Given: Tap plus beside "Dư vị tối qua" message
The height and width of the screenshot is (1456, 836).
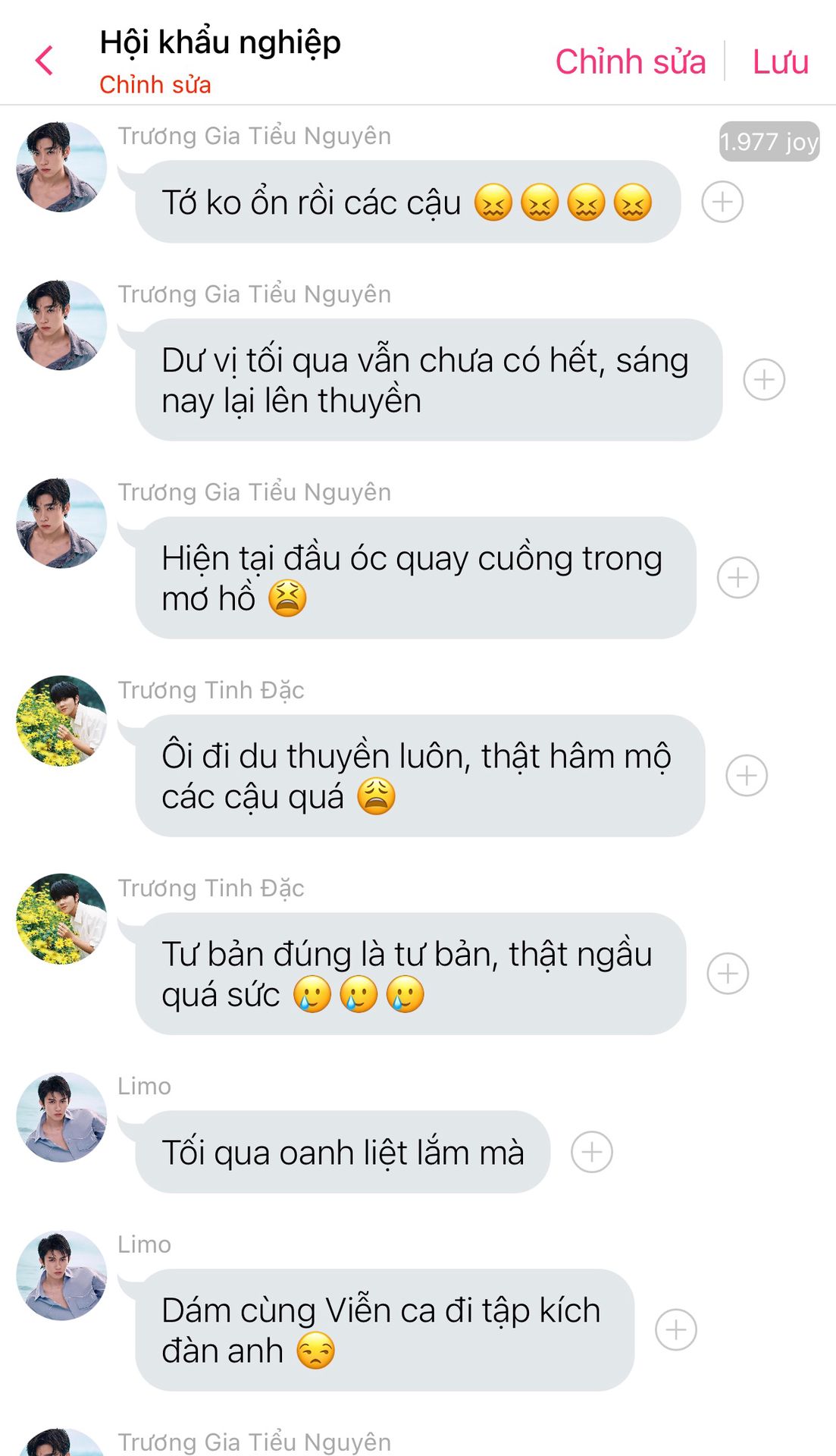Looking at the screenshot, I should 763,379.
